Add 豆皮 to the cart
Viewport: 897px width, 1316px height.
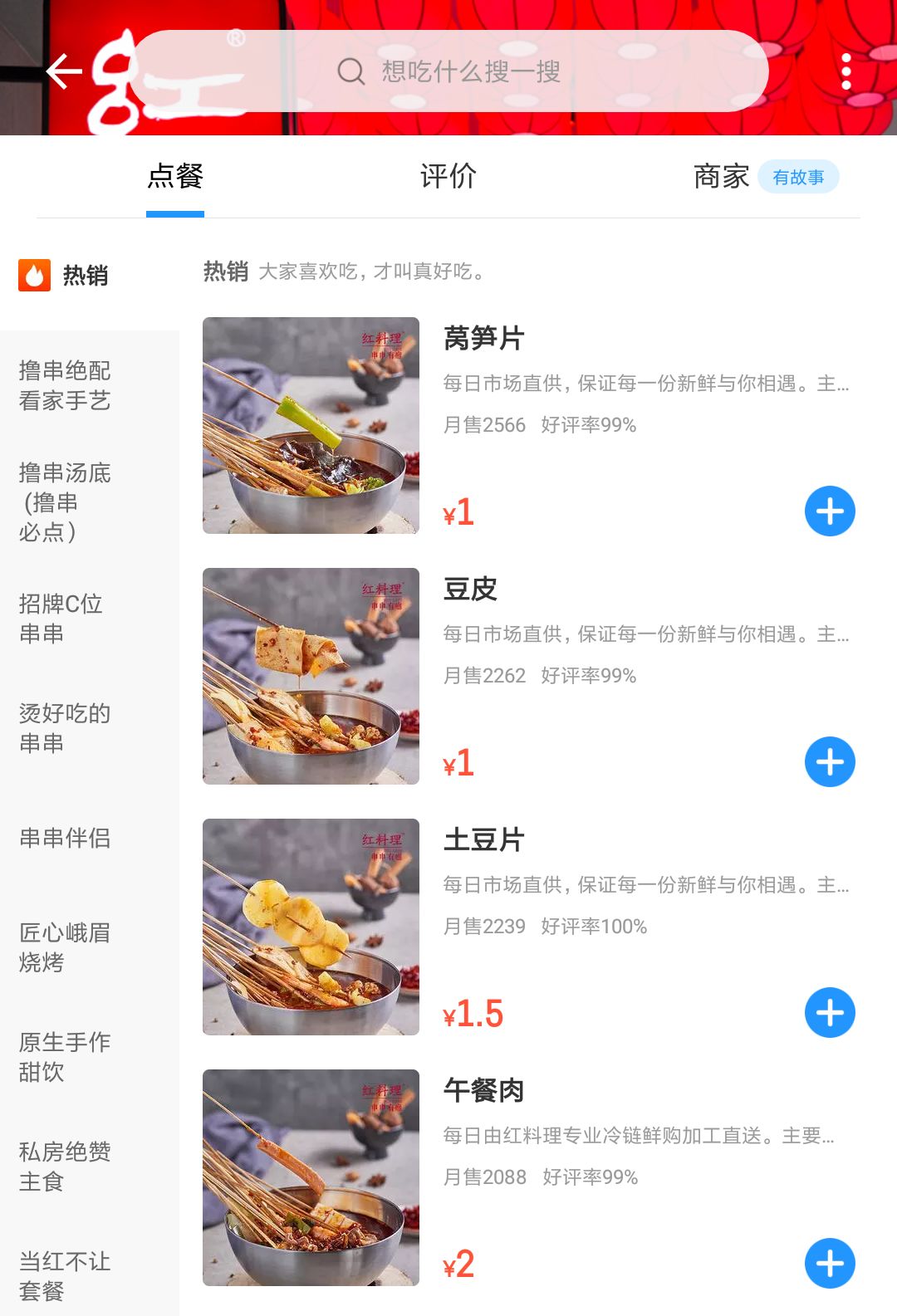830,762
